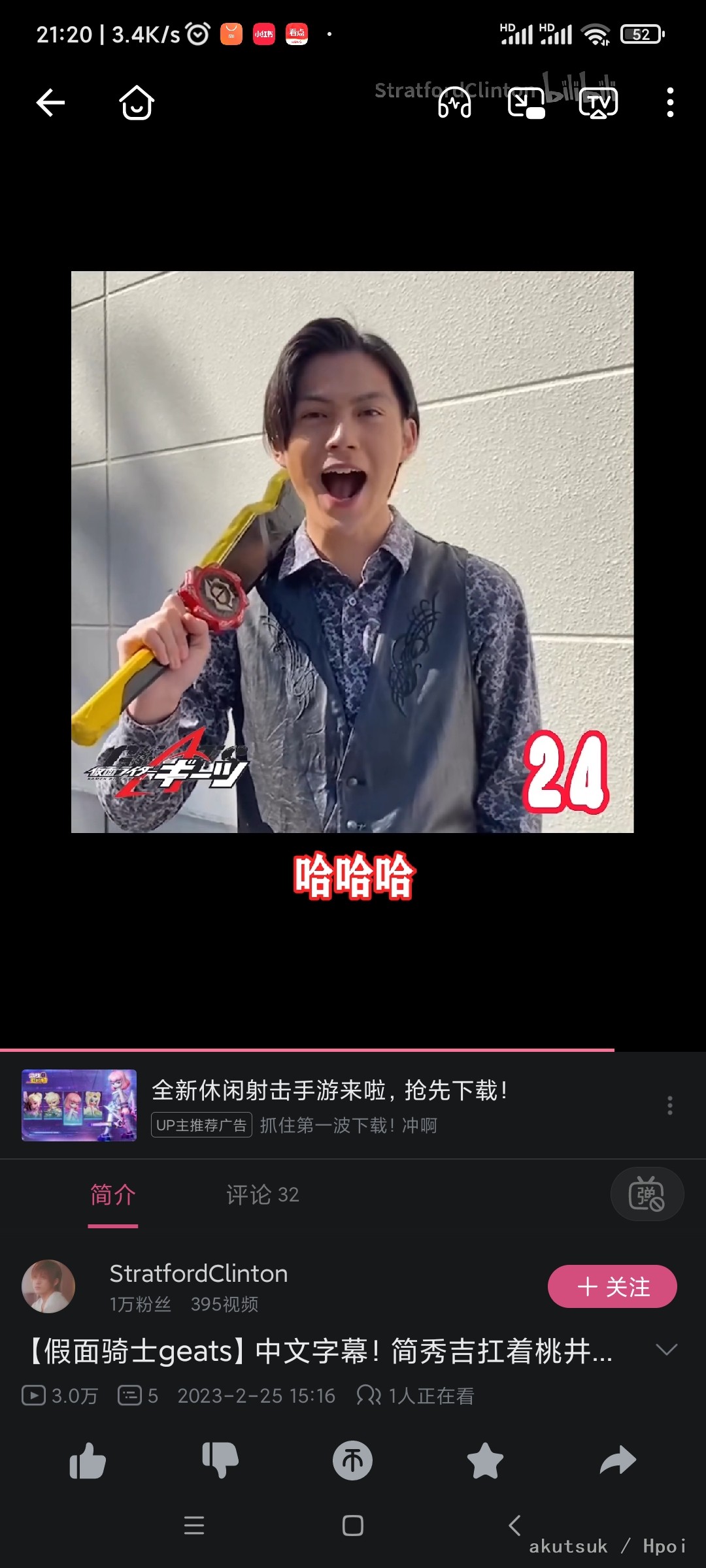This screenshot has width=706, height=1568.
Task: Toggle the danmaku switch
Action: 647,1194
